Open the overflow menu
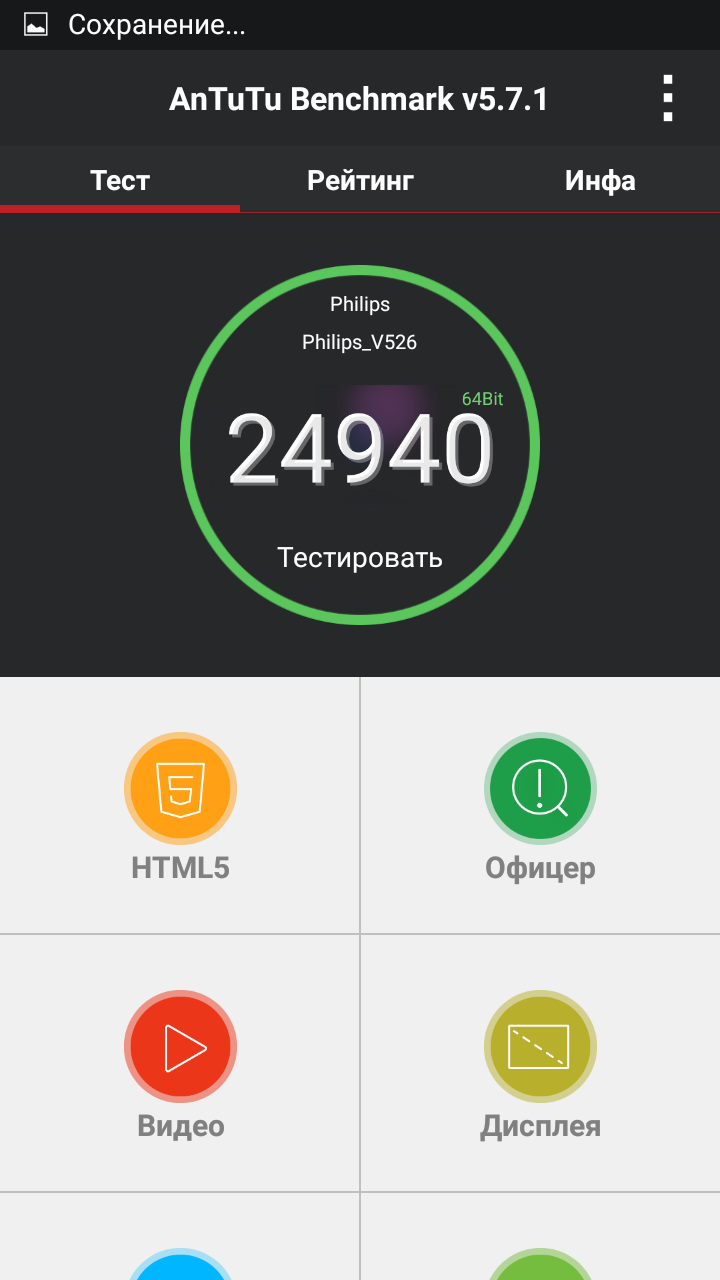Image resolution: width=720 pixels, height=1280 pixels. coord(667,98)
